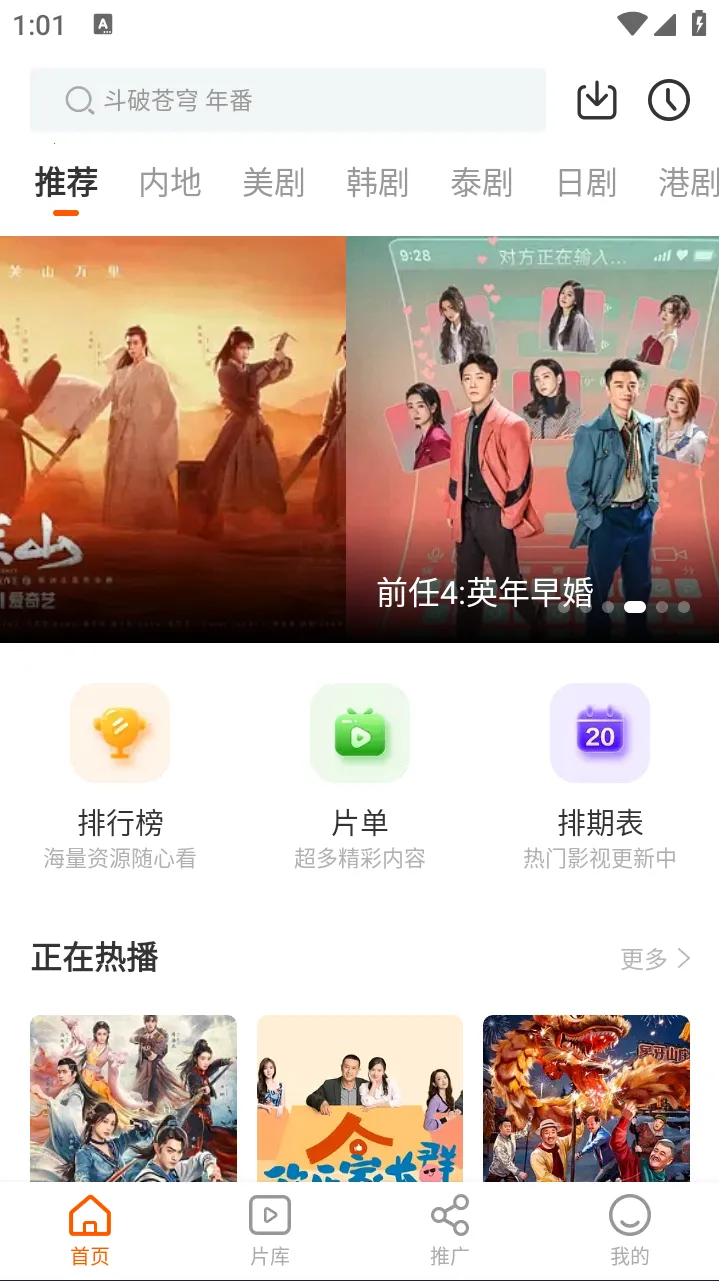This screenshot has height=1281, width=719.
Task: Go to the 我的 tab
Action: pyautogui.click(x=630, y=1230)
